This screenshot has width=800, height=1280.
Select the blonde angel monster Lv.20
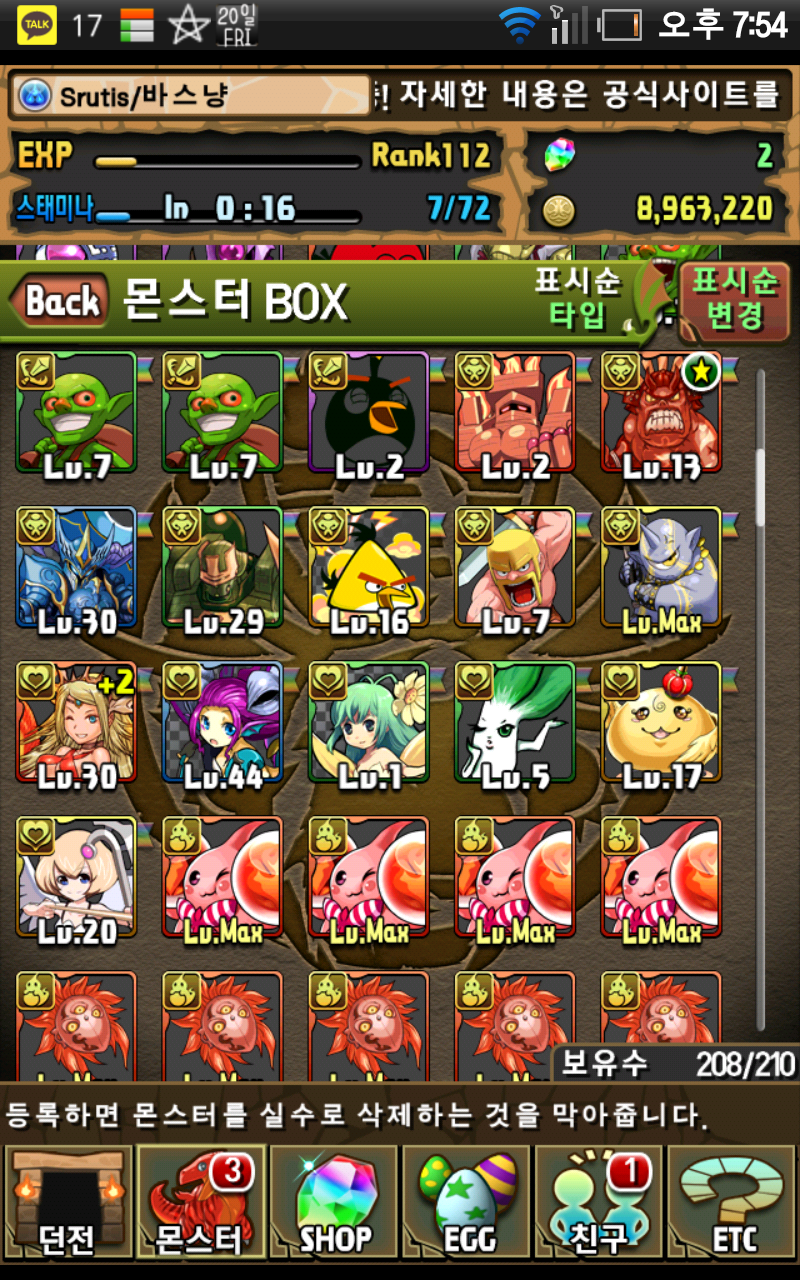coord(77,877)
